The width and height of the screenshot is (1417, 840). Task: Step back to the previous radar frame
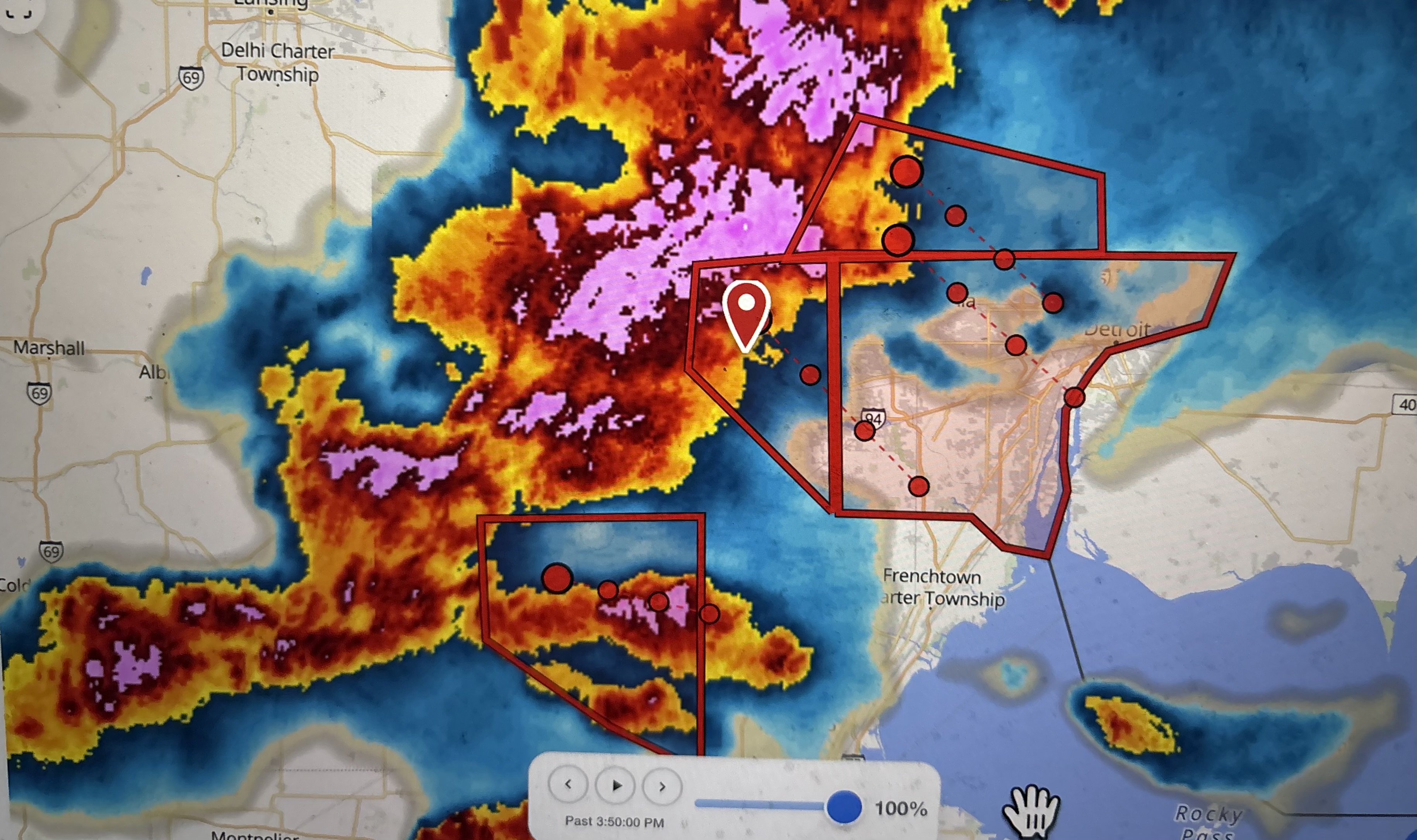tap(568, 784)
